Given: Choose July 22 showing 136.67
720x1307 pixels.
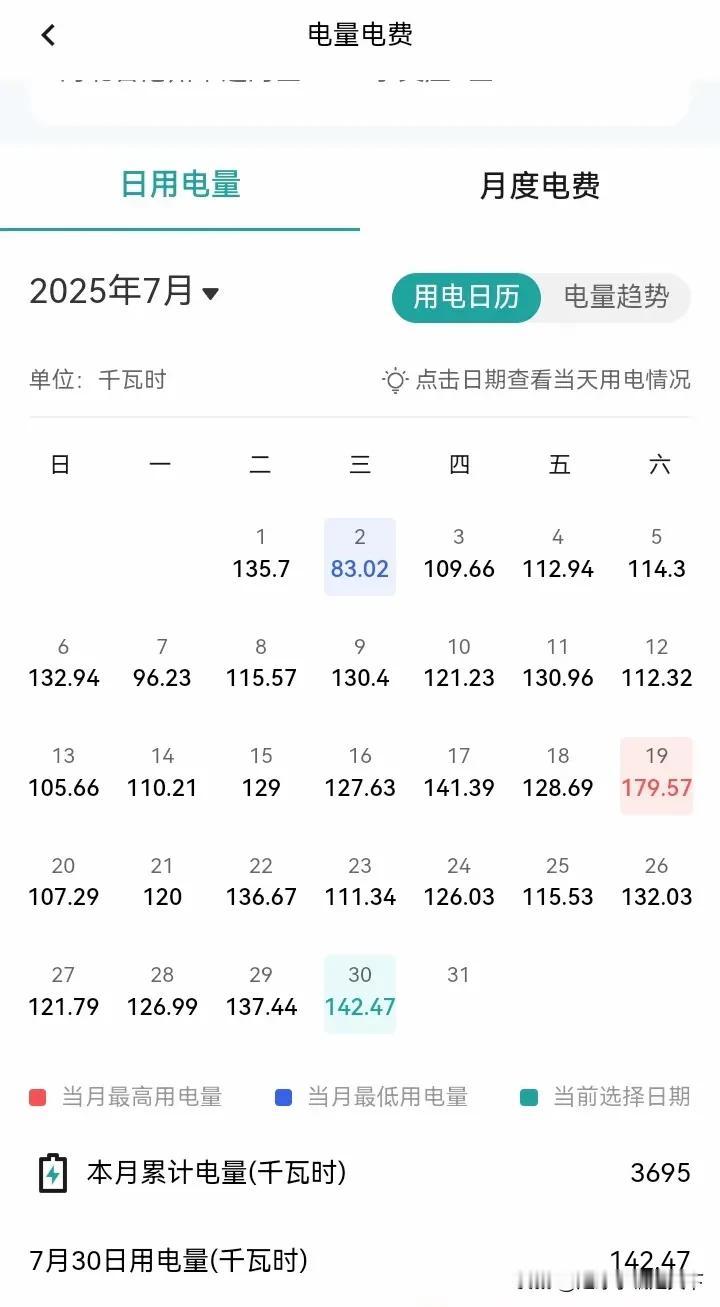Looking at the screenshot, I should click(261, 884).
